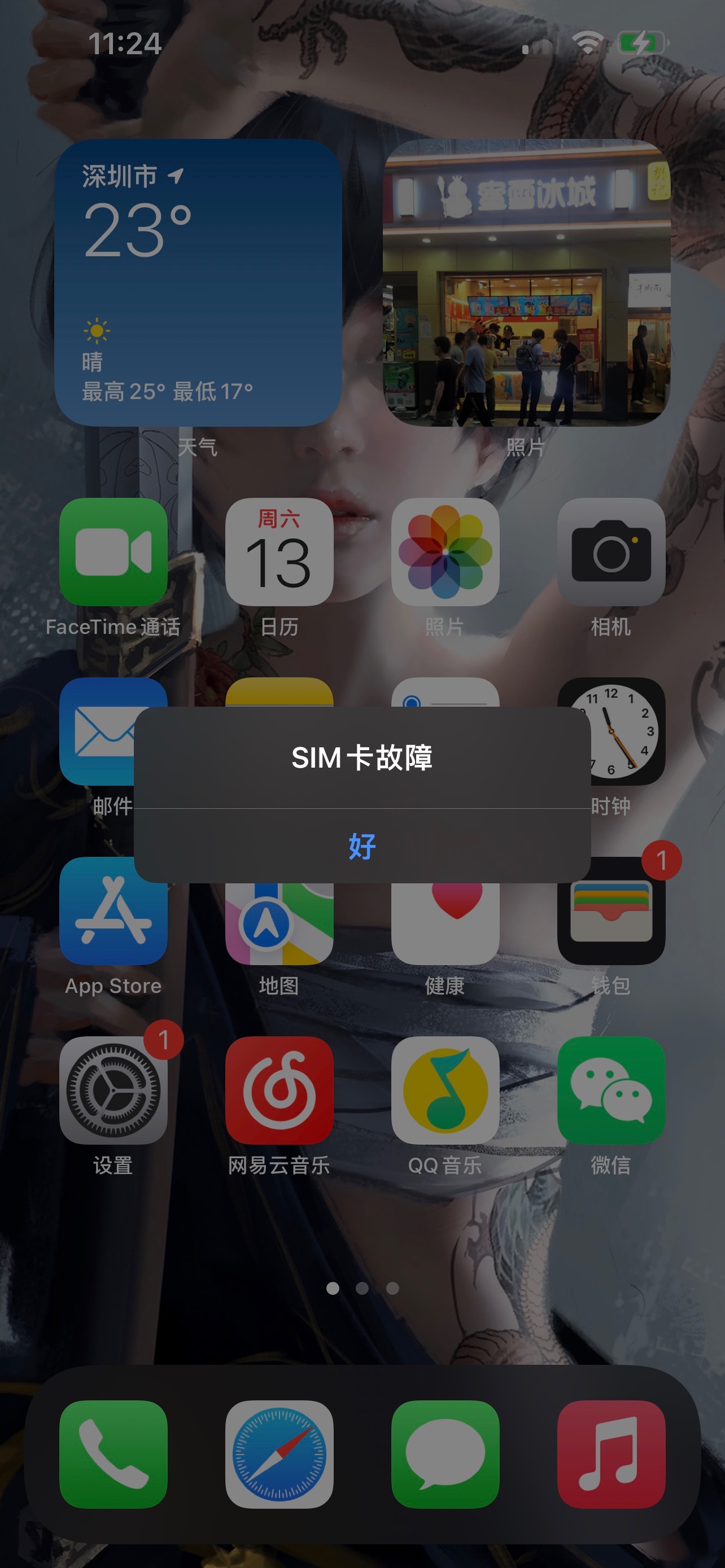Viewport: 725px width, 1568px height.
Task: Open the Phone app in dock
Action: tap(113, 1454)
